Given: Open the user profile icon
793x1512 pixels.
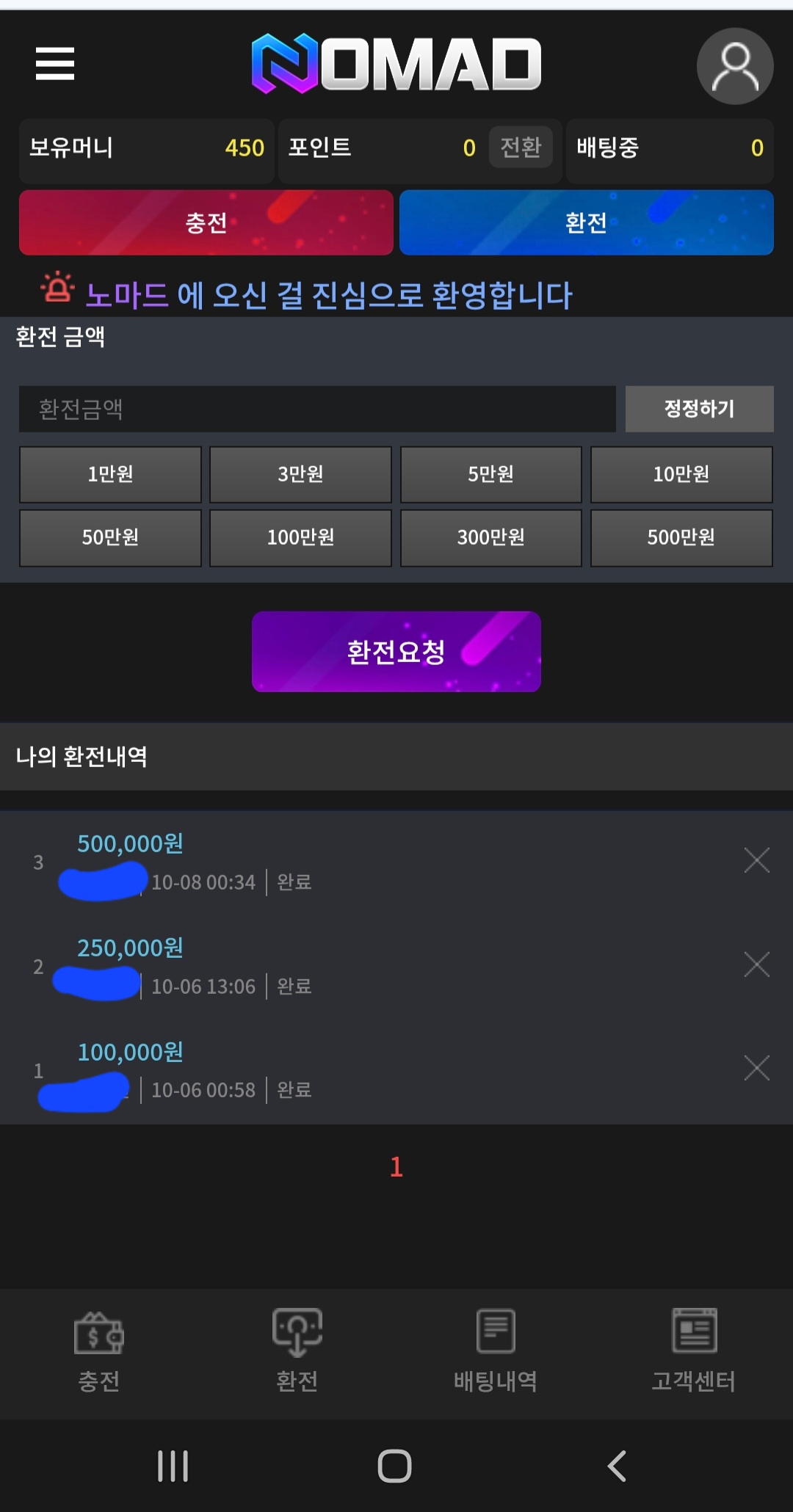Looking at the screenshot, I should click(734, 66).
